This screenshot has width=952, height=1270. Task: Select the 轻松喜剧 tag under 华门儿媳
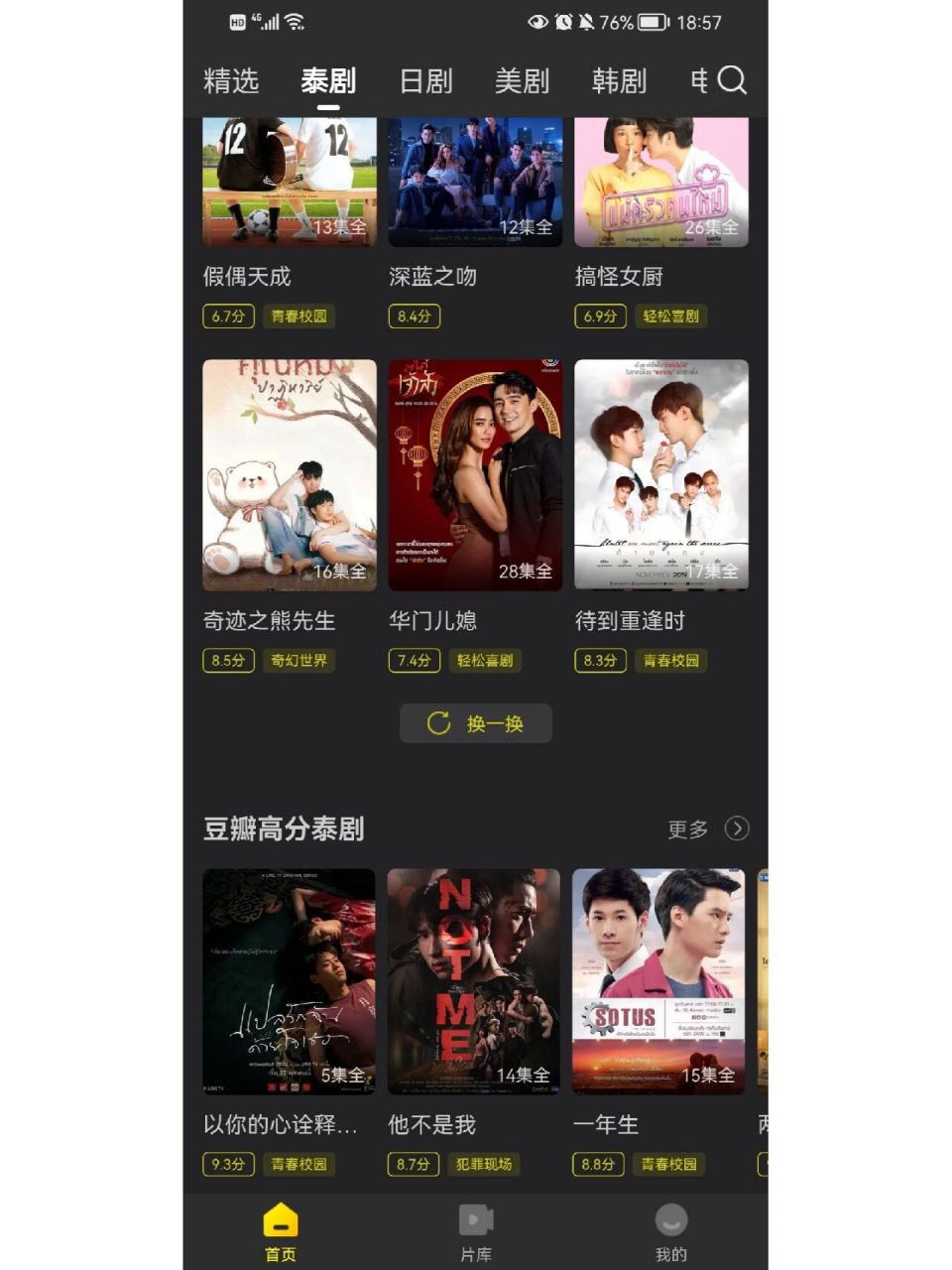point(485,661)
